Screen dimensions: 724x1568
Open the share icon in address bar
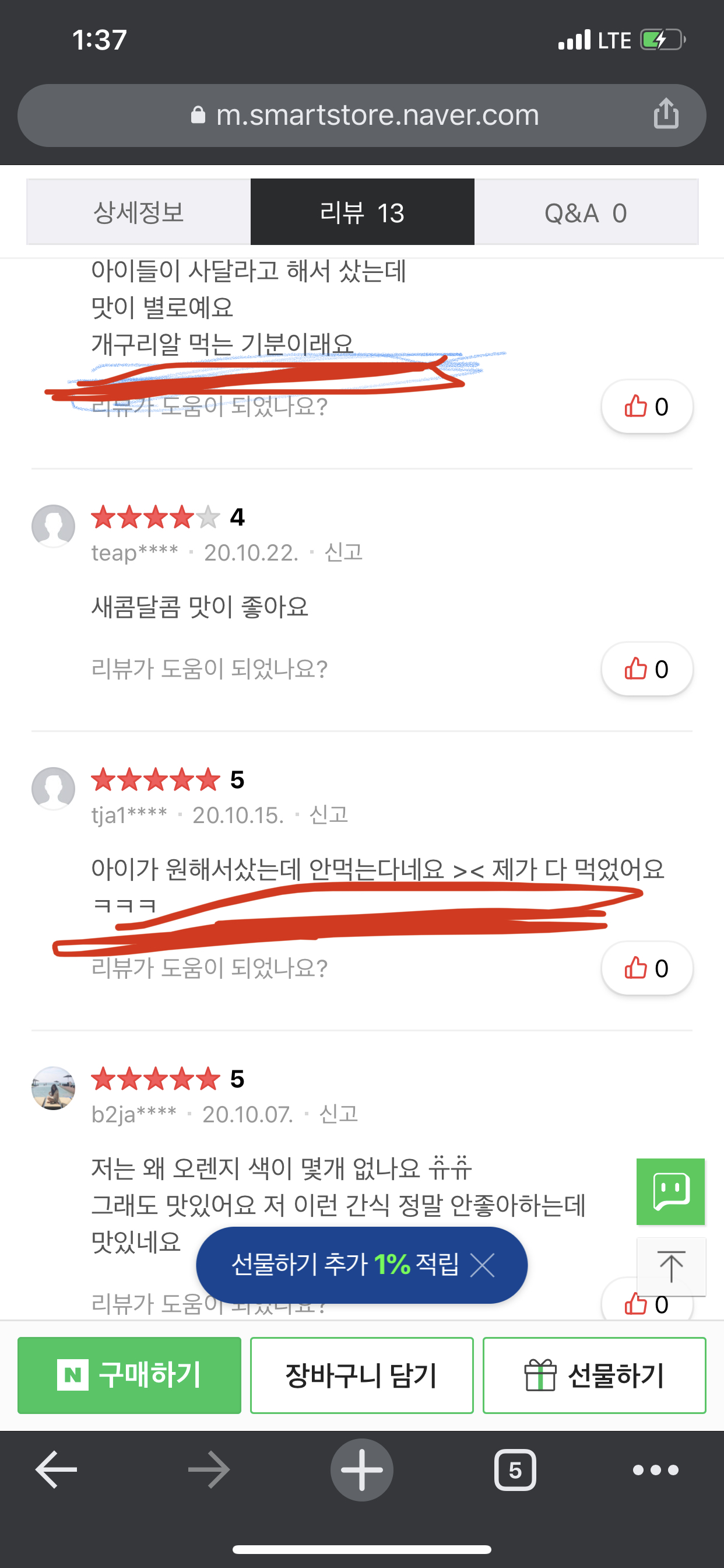666,114
